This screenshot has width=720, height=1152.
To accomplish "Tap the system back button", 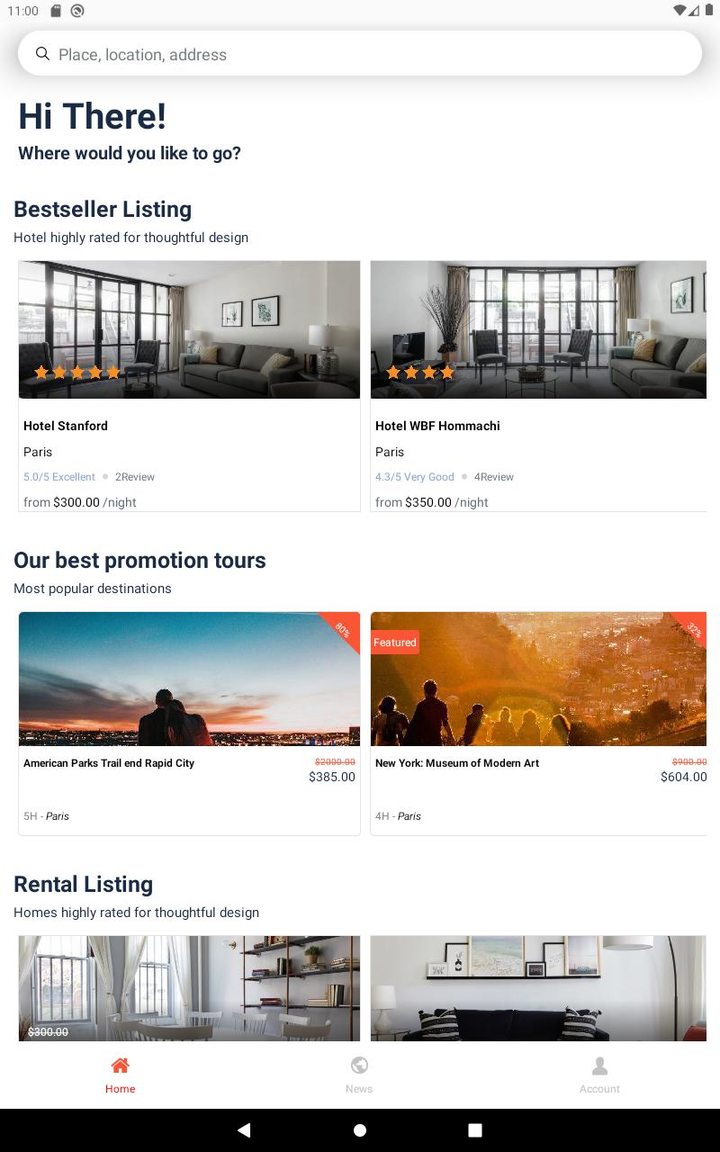I will (x=244, y=1130).
